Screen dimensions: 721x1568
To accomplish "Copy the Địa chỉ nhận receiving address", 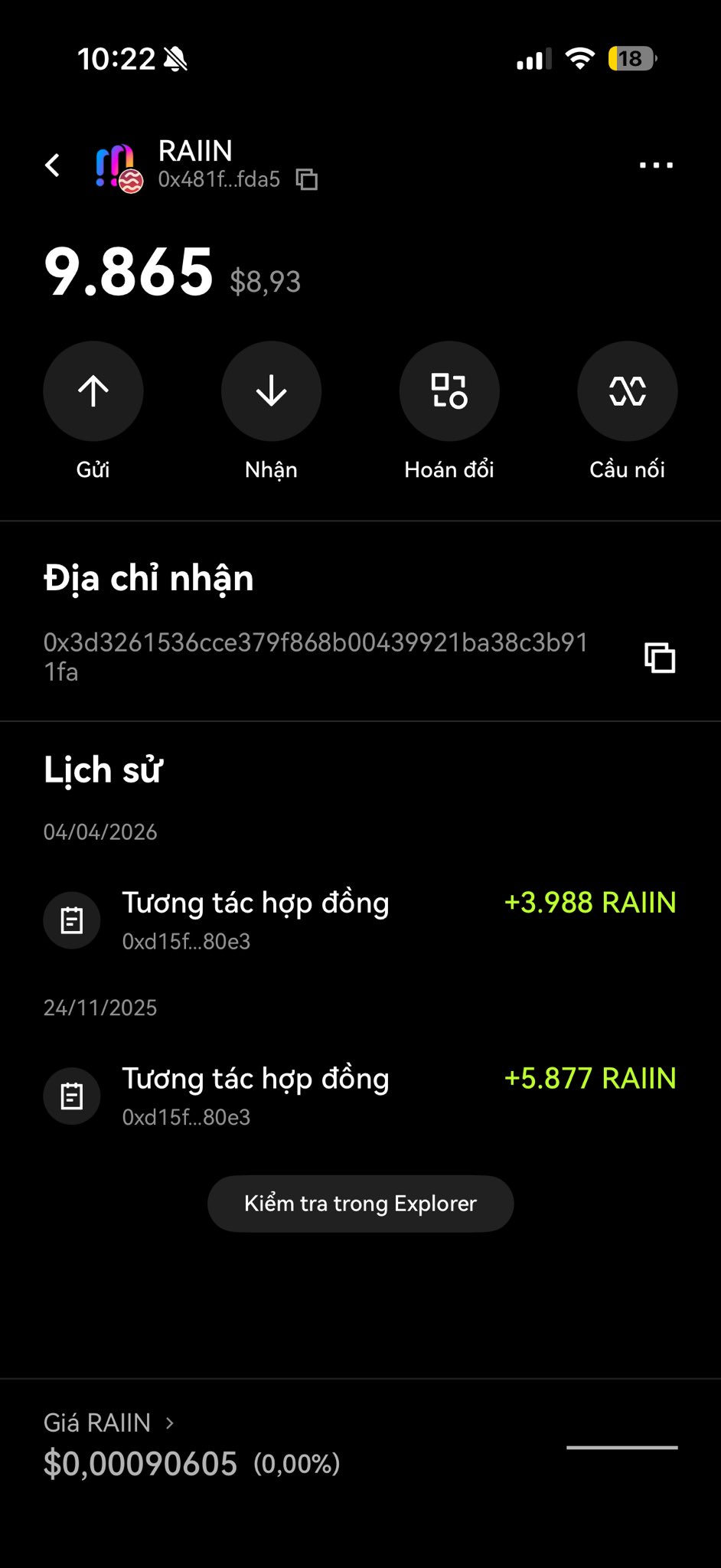I will pos(659,658).
